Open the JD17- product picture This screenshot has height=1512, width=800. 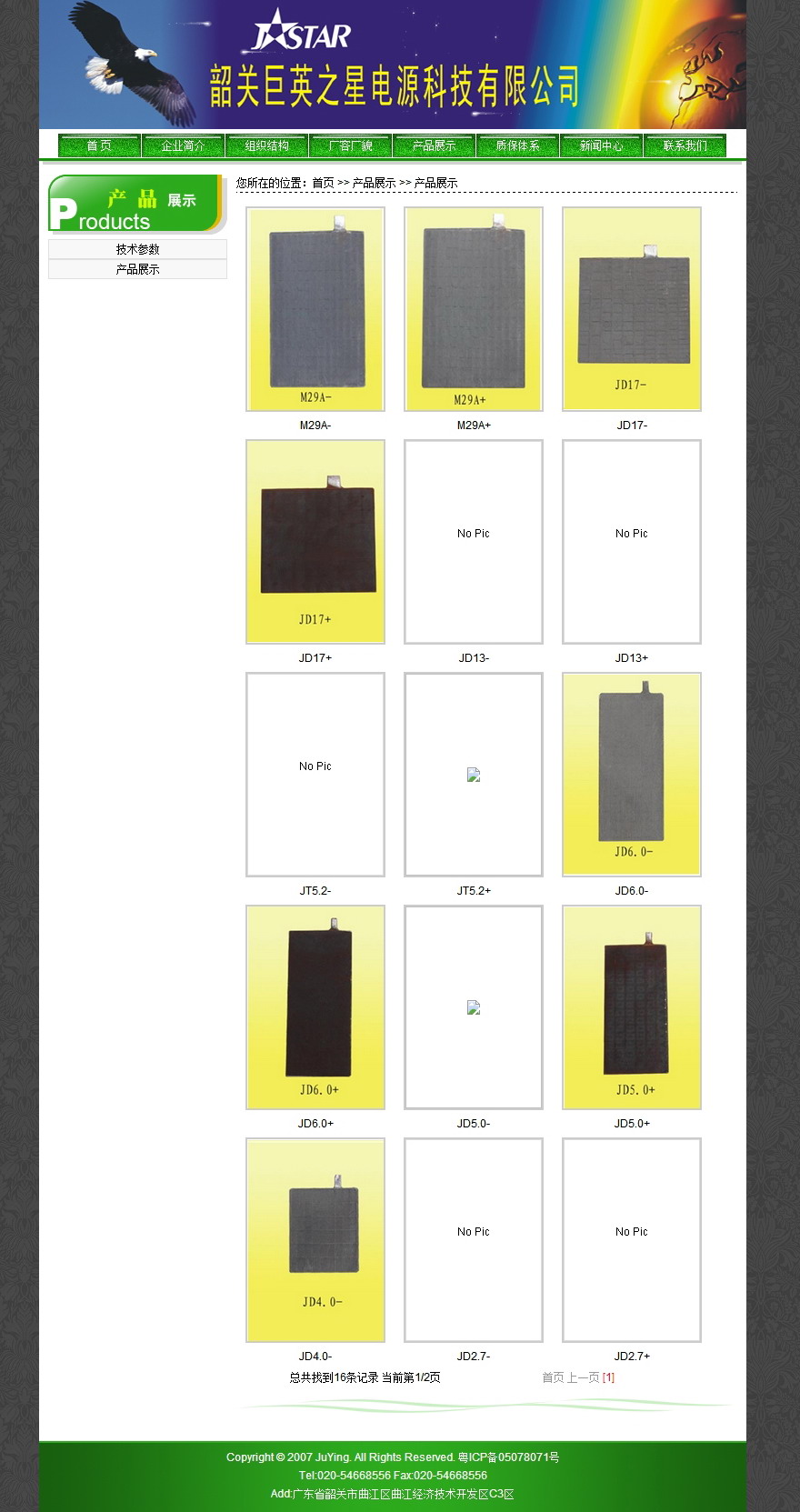(632, 309)
